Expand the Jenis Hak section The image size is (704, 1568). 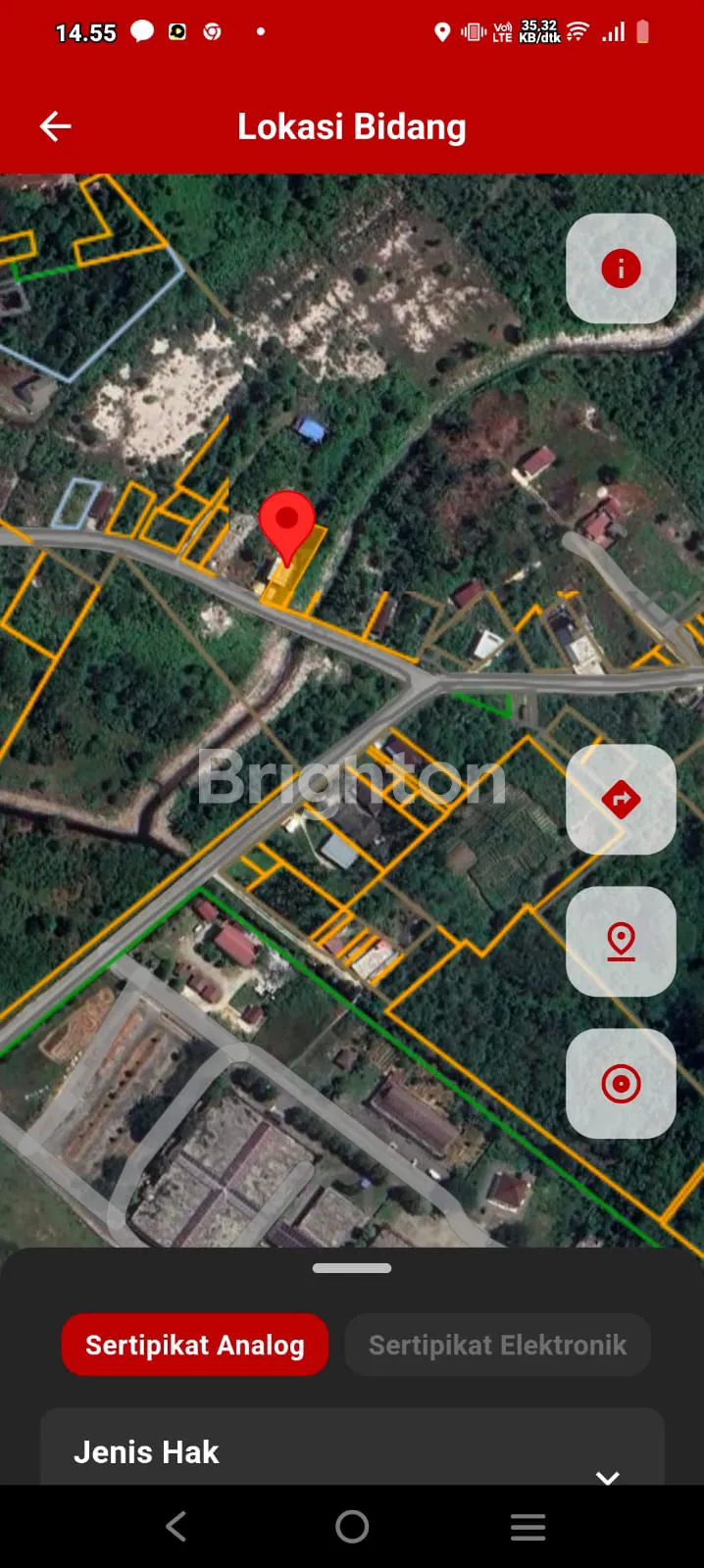607,1475
